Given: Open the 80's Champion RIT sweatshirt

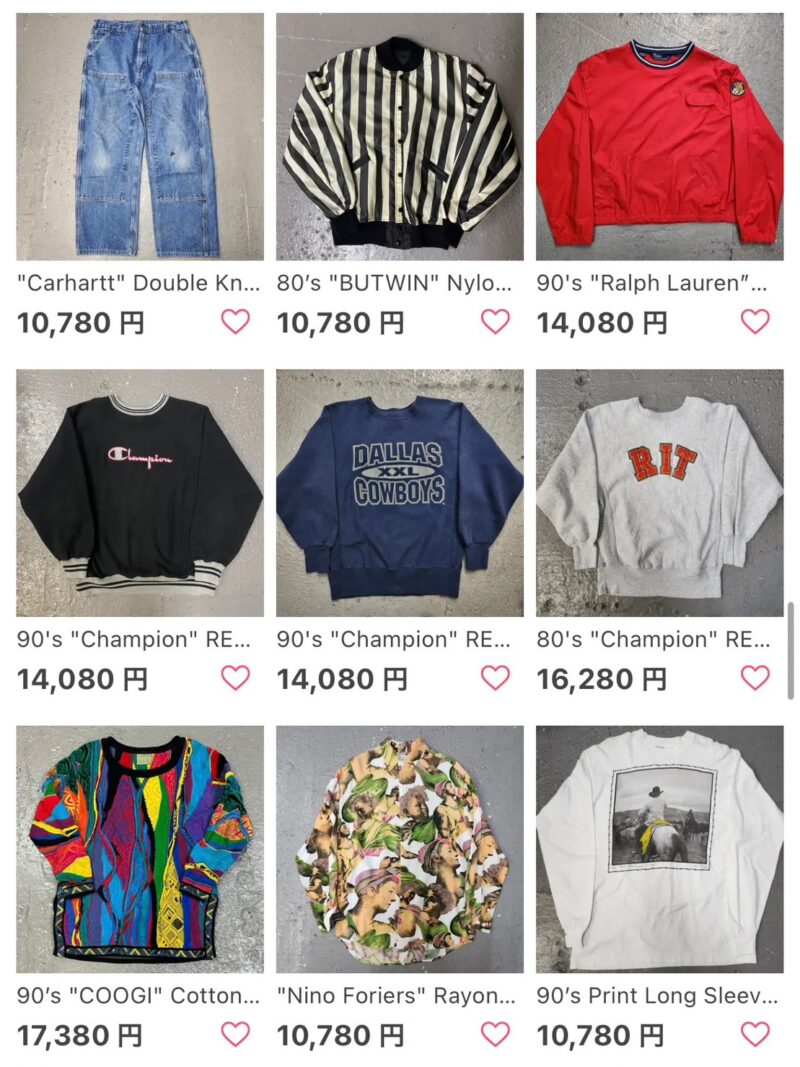Looking at the screenshot, I should pos(659,493).
